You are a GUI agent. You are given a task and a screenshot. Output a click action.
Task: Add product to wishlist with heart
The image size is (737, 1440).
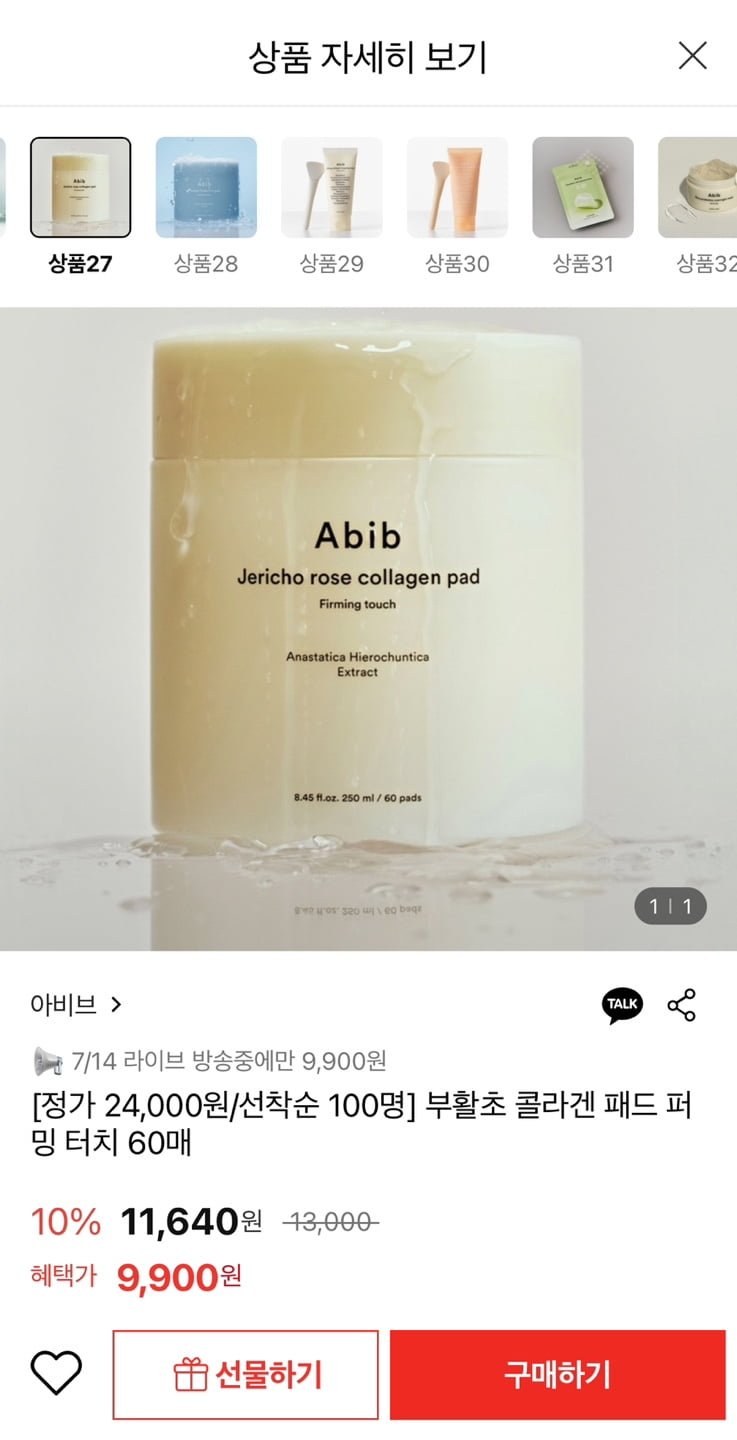click(x=56, y=1374)
